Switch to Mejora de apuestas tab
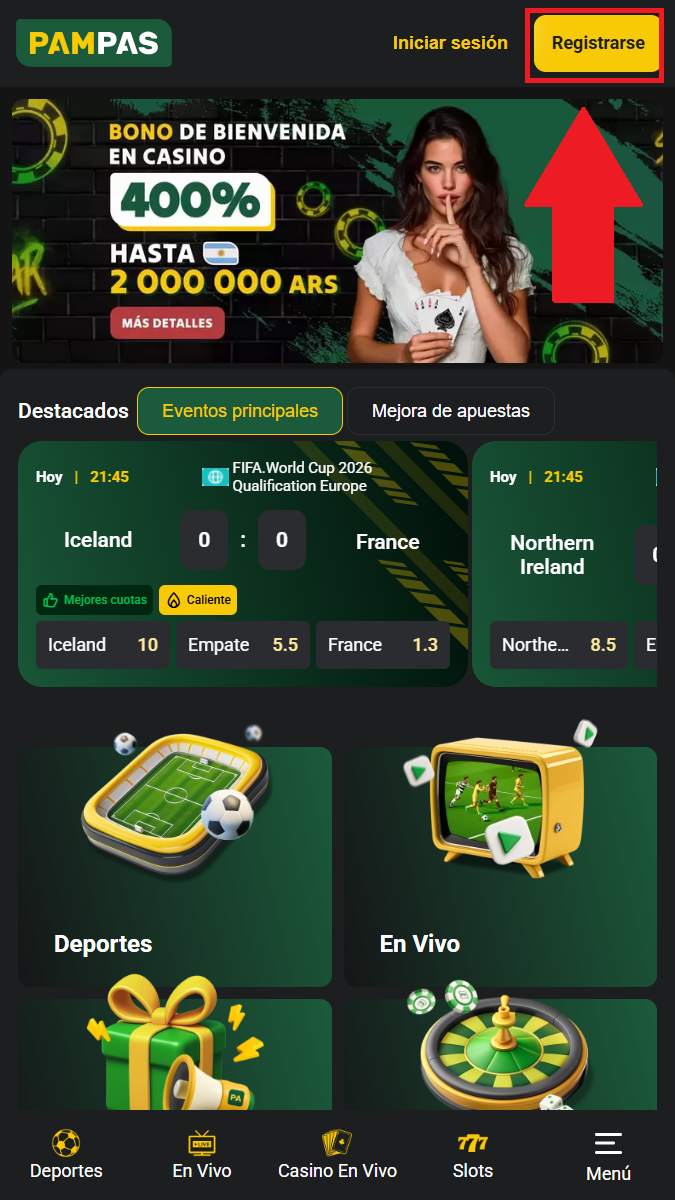Screen dimensions: 675x1200 (x=450, y=411)
